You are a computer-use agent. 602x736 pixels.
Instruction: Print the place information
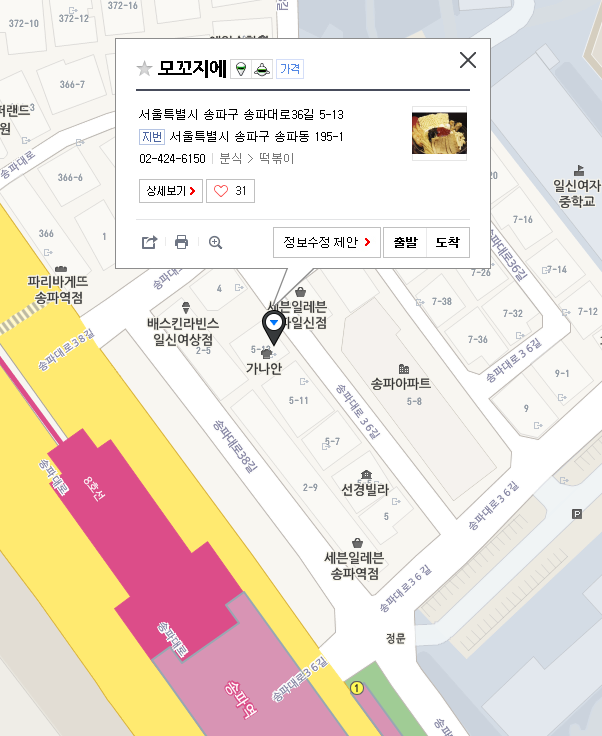pyautogui.click(x=181, y=242)
